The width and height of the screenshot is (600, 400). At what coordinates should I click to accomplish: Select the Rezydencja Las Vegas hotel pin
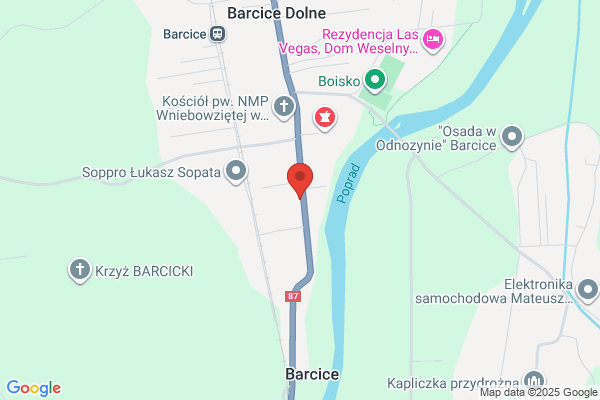433,40
